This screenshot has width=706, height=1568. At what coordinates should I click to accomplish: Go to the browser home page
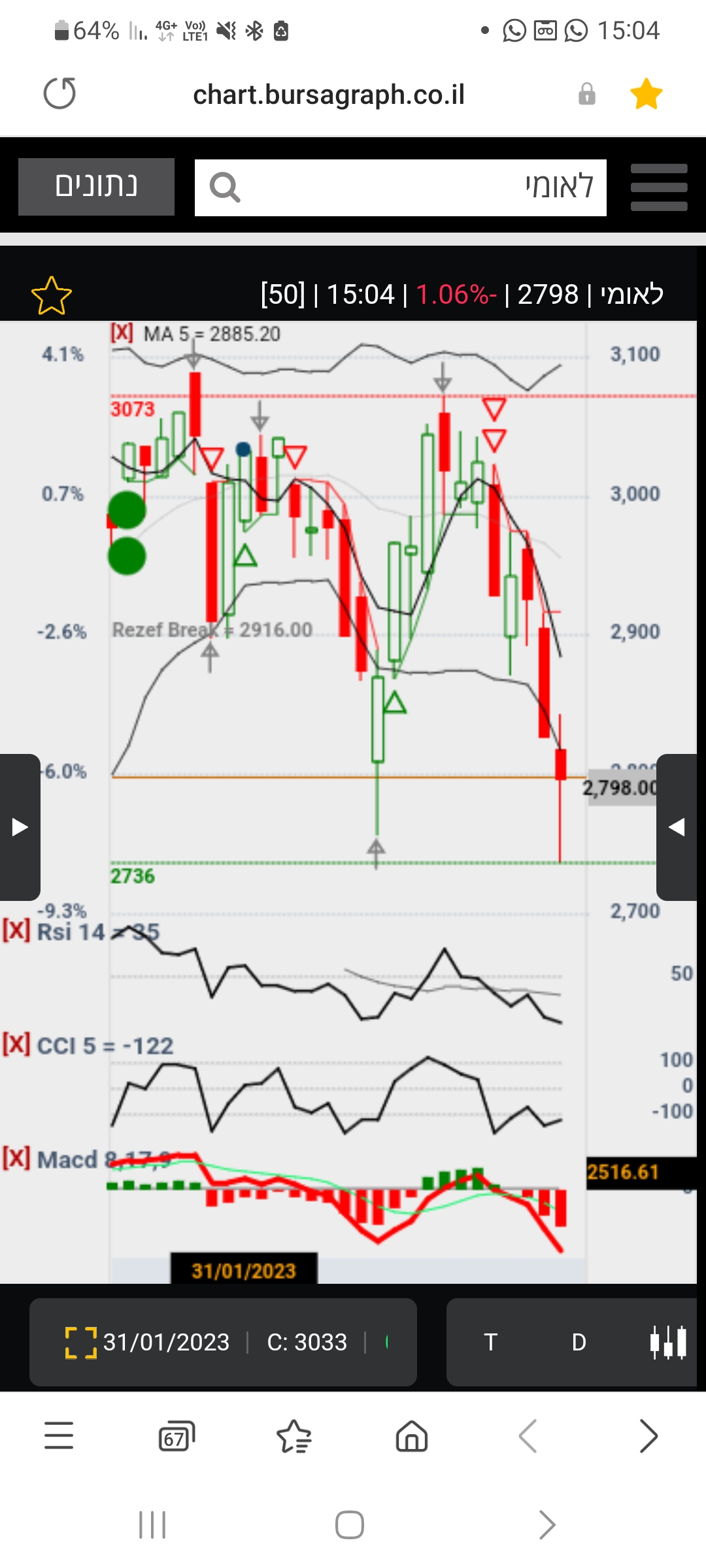[x=412, y=1437]
